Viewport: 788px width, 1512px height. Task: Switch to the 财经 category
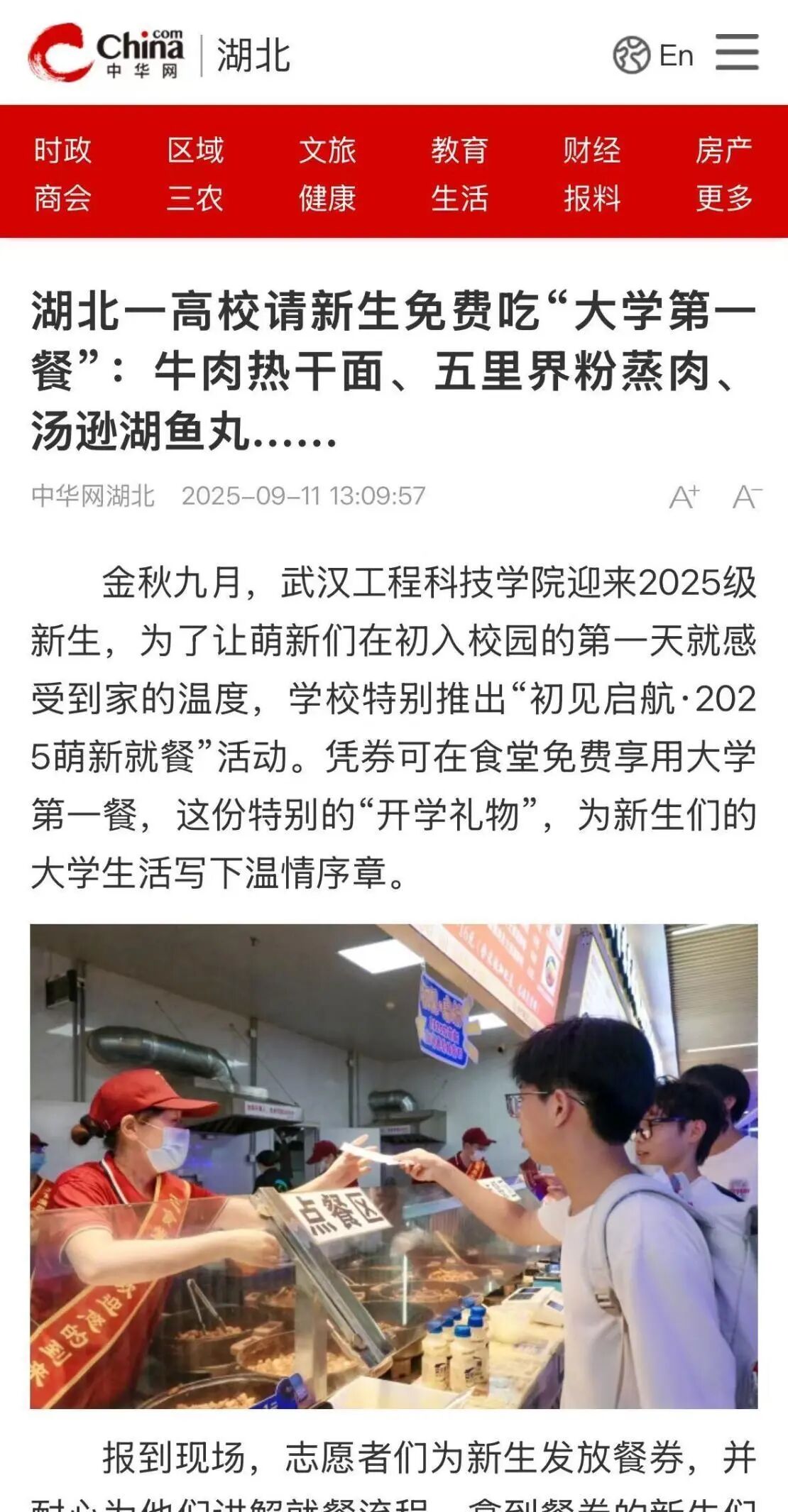click(x=591, y=150)
